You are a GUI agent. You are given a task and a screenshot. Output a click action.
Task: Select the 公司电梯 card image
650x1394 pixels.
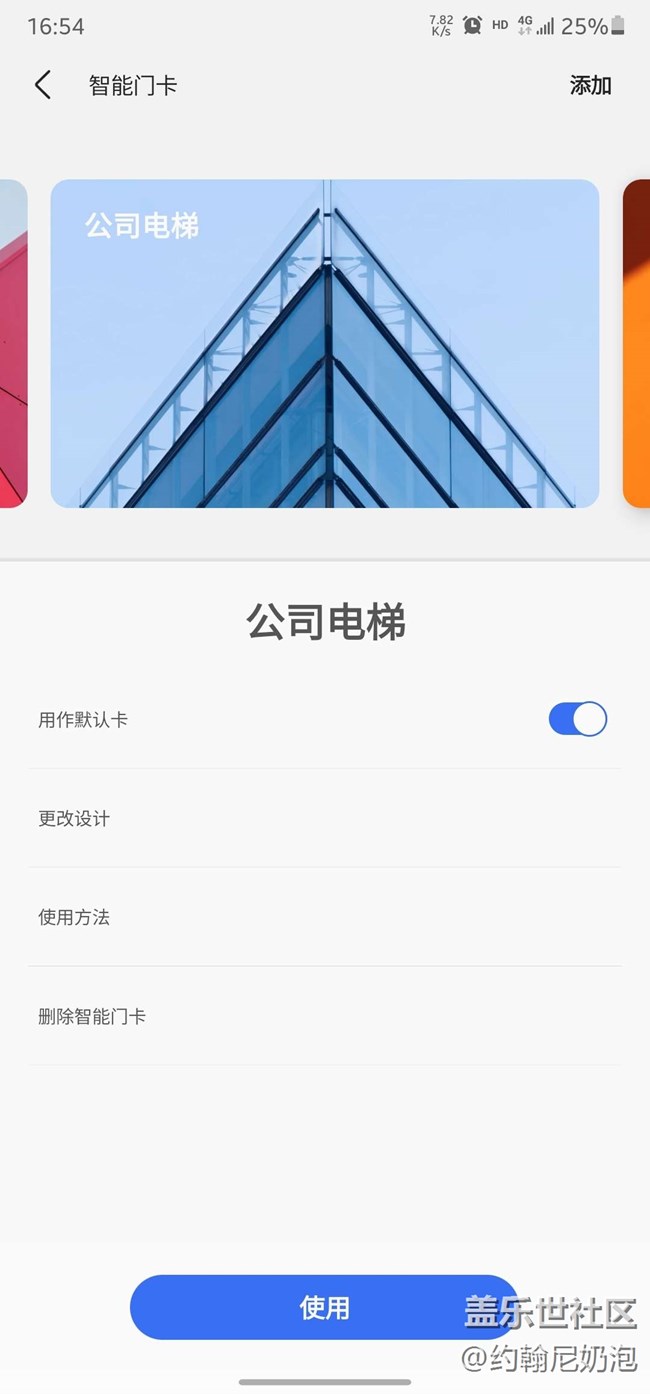325,343
